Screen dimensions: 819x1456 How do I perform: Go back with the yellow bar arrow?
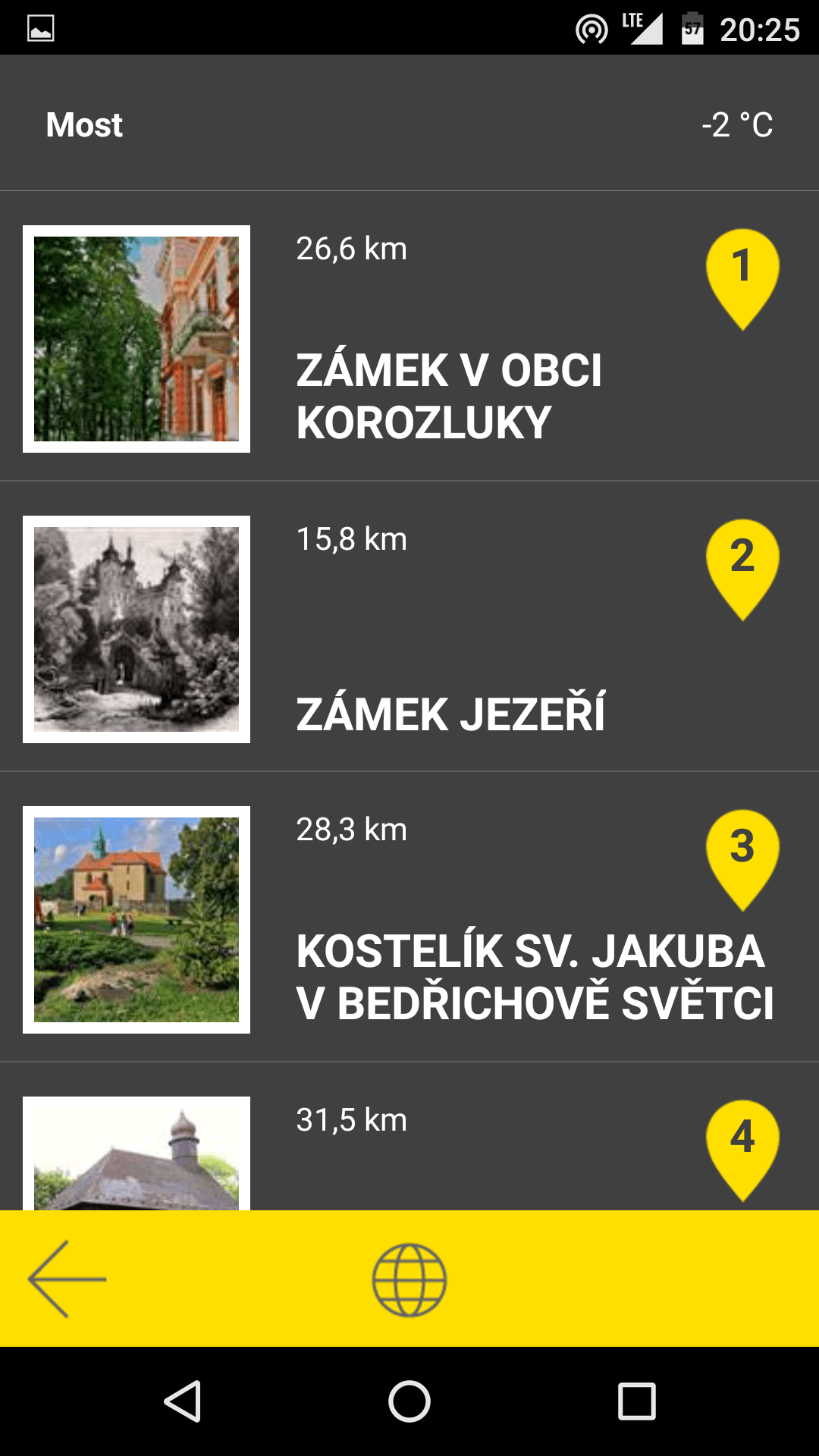(x=67, y=1279)
